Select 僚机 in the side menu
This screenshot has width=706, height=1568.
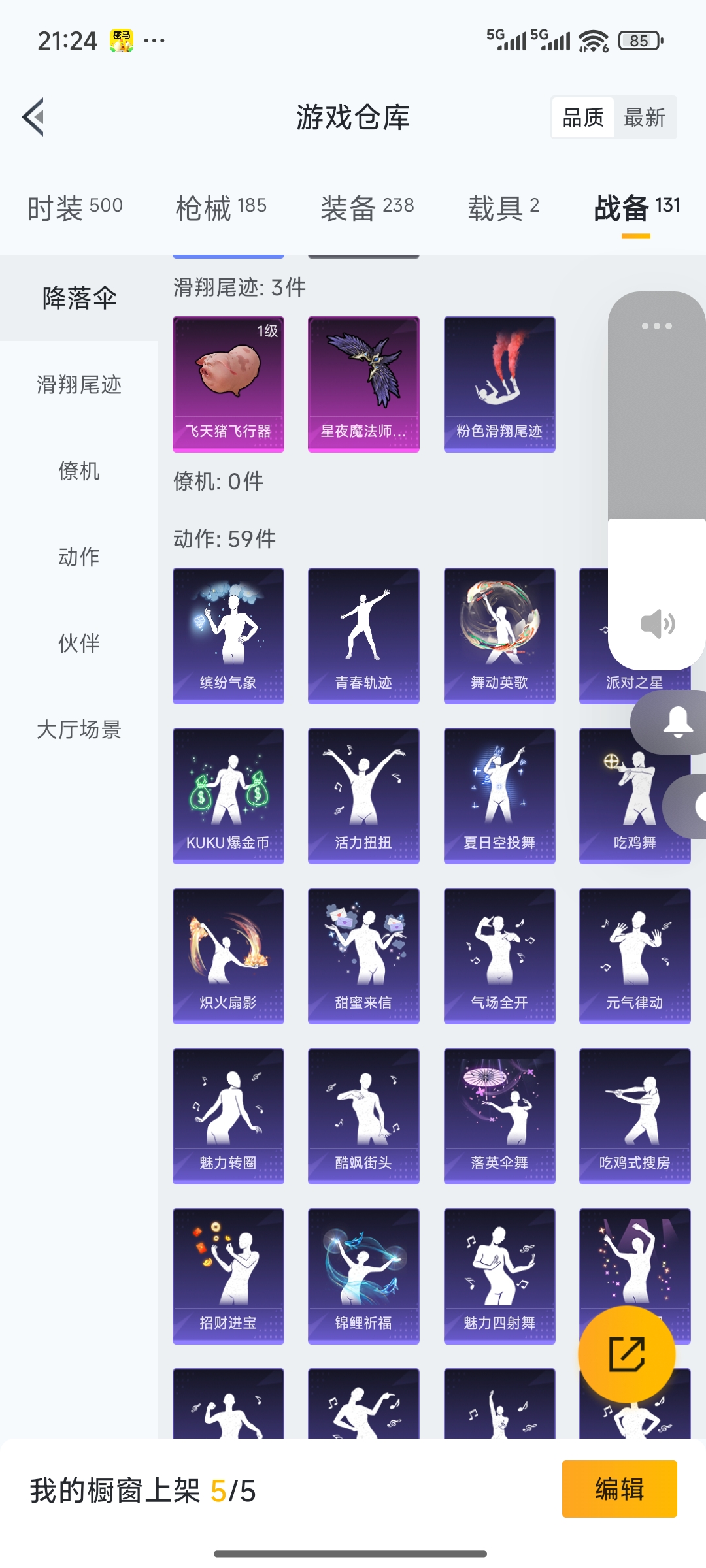coord(79,471)
